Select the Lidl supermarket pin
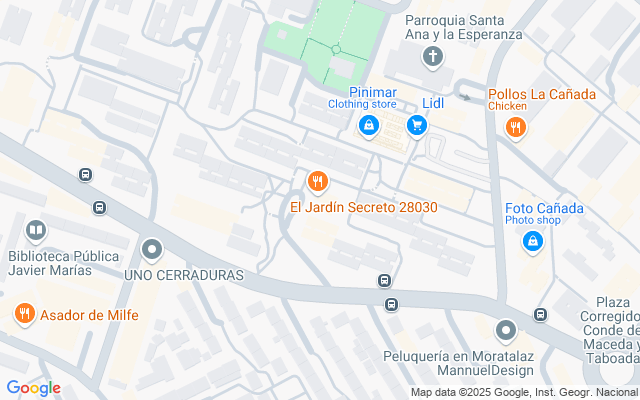This screenshot has height=400, width=640. tap(417, 125)
